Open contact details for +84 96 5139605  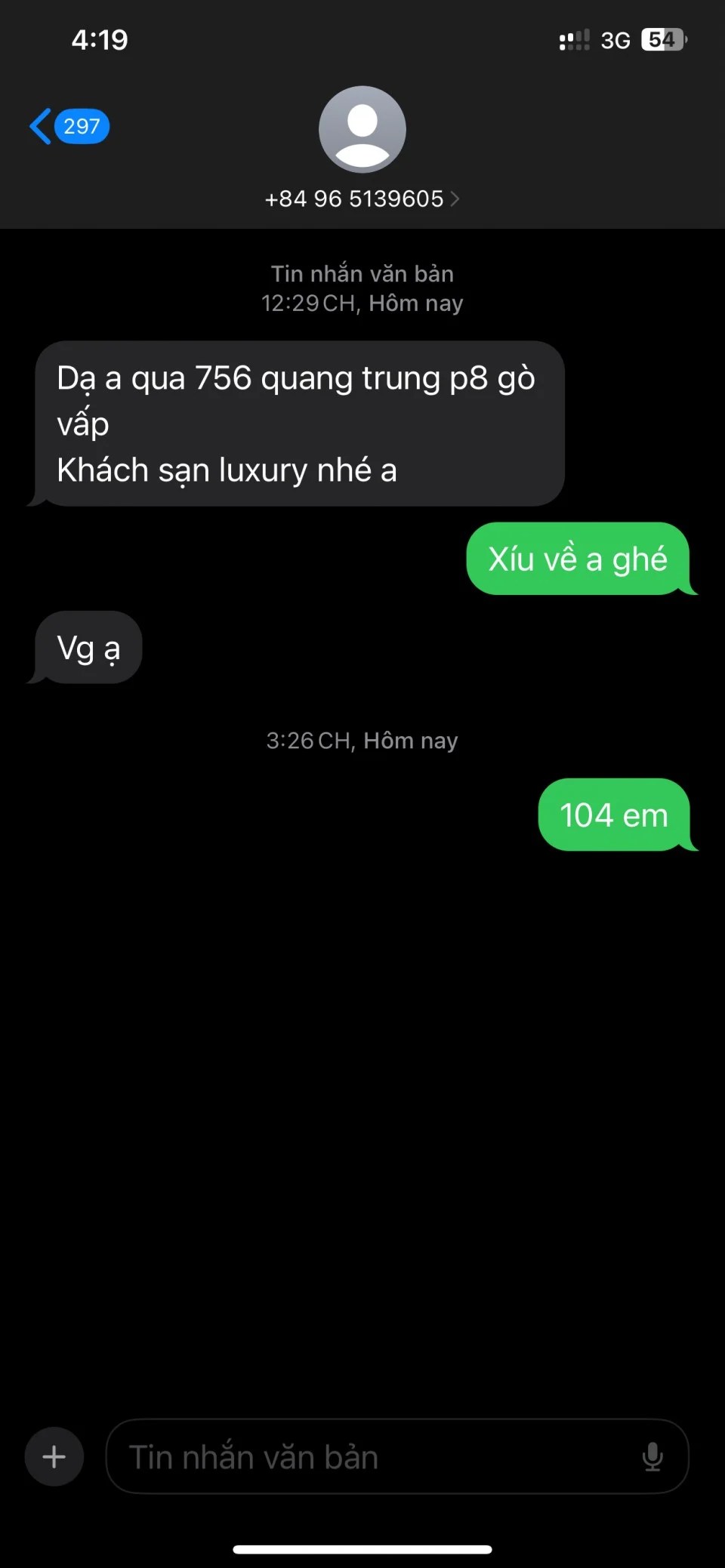[362, 199]
